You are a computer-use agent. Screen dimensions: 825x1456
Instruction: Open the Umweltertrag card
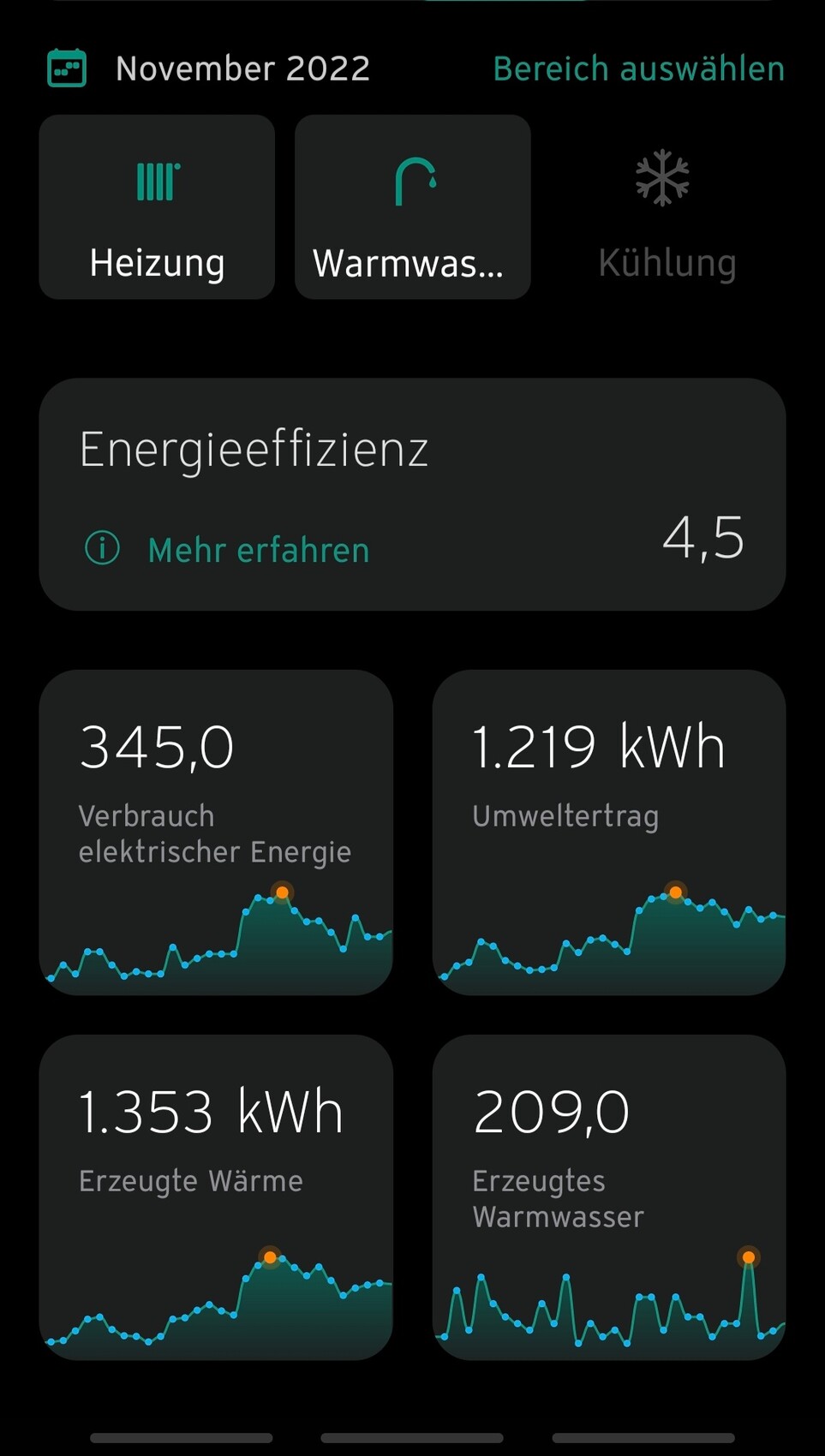[608, 832]
